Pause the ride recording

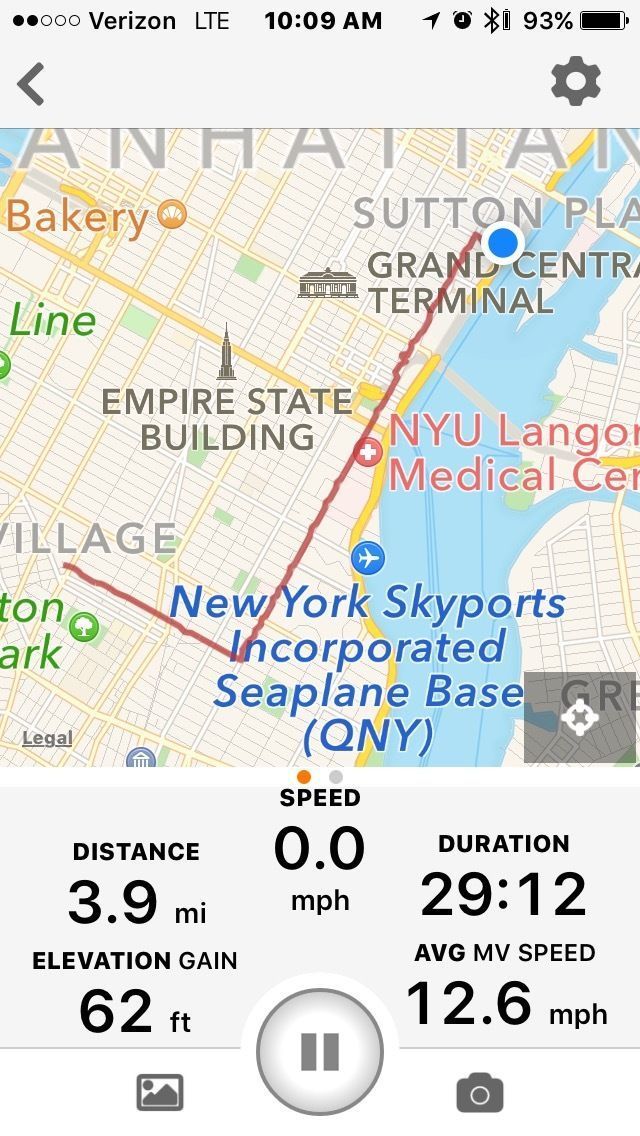coord(320,1051)
